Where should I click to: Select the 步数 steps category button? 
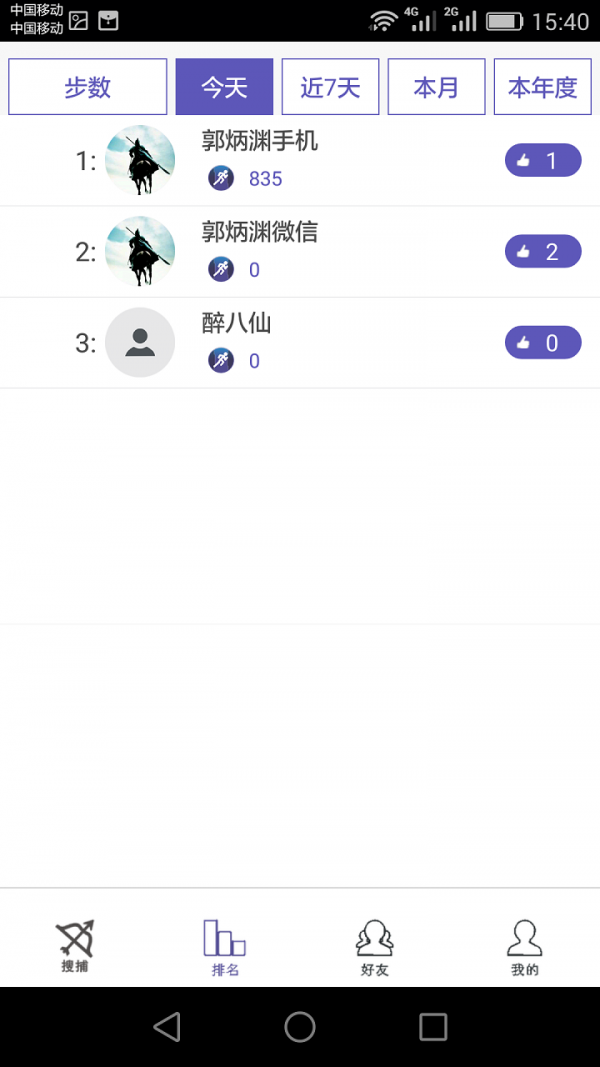(x=88, y=87)
